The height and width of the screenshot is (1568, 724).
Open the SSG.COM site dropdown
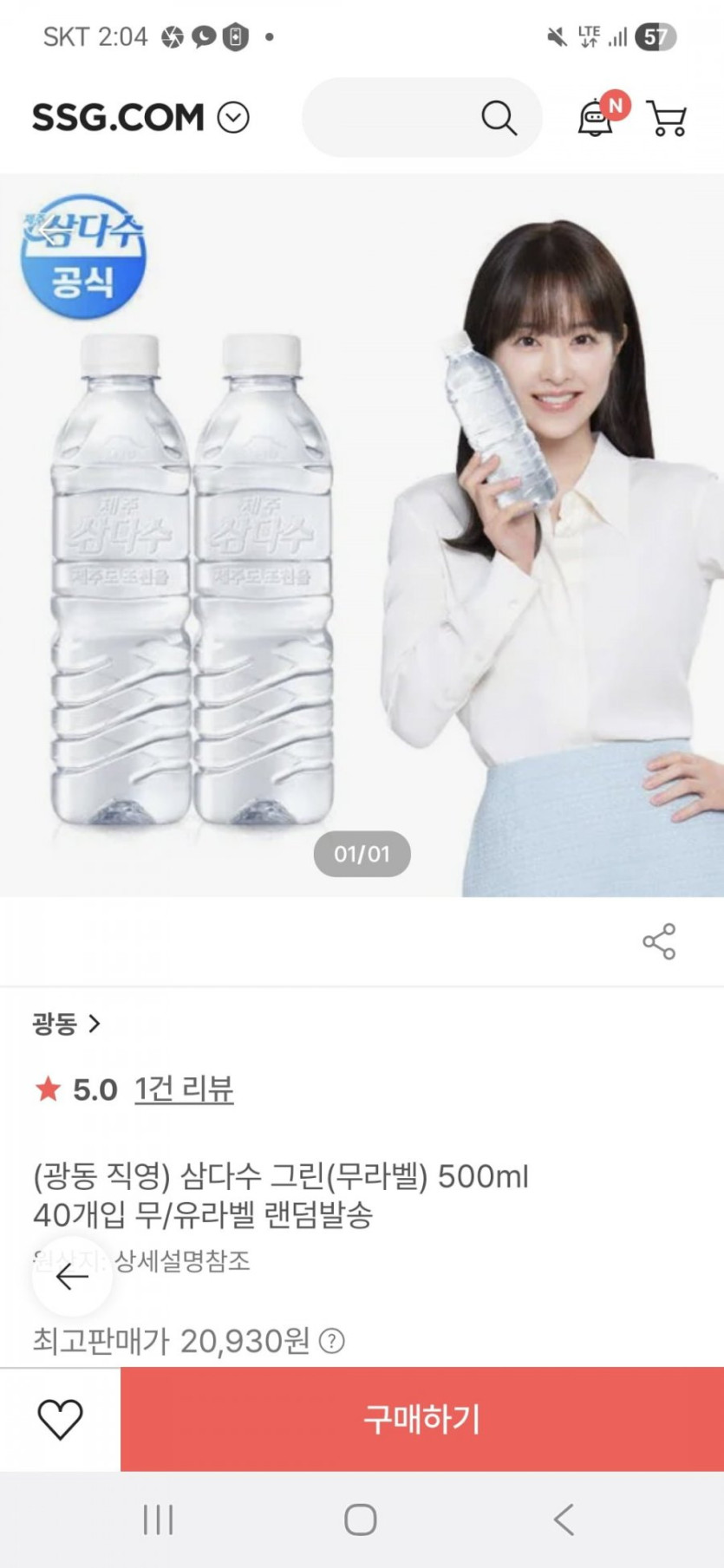(x=232, y=117)
